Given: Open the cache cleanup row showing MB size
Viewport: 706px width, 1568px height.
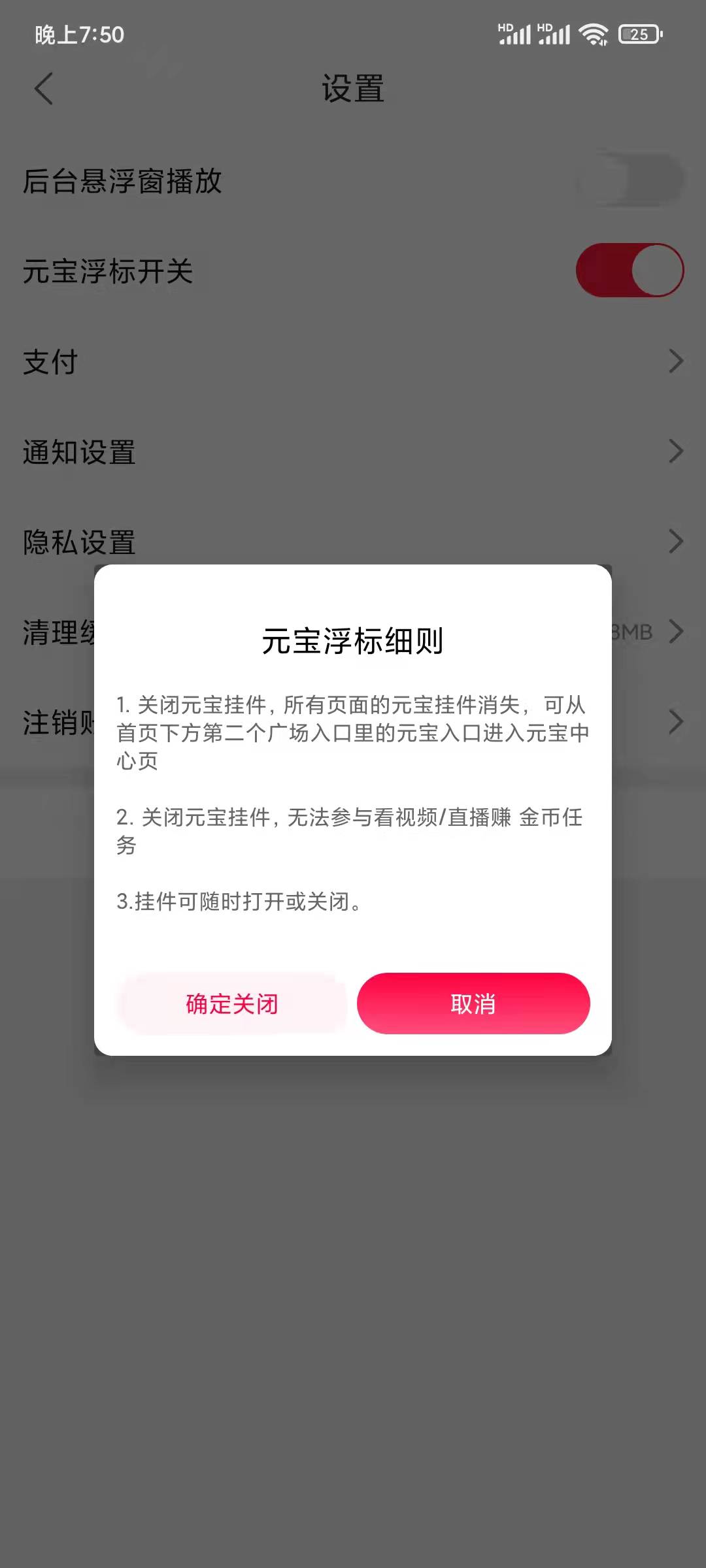Looking at the screenshot, I should [677, 631].
